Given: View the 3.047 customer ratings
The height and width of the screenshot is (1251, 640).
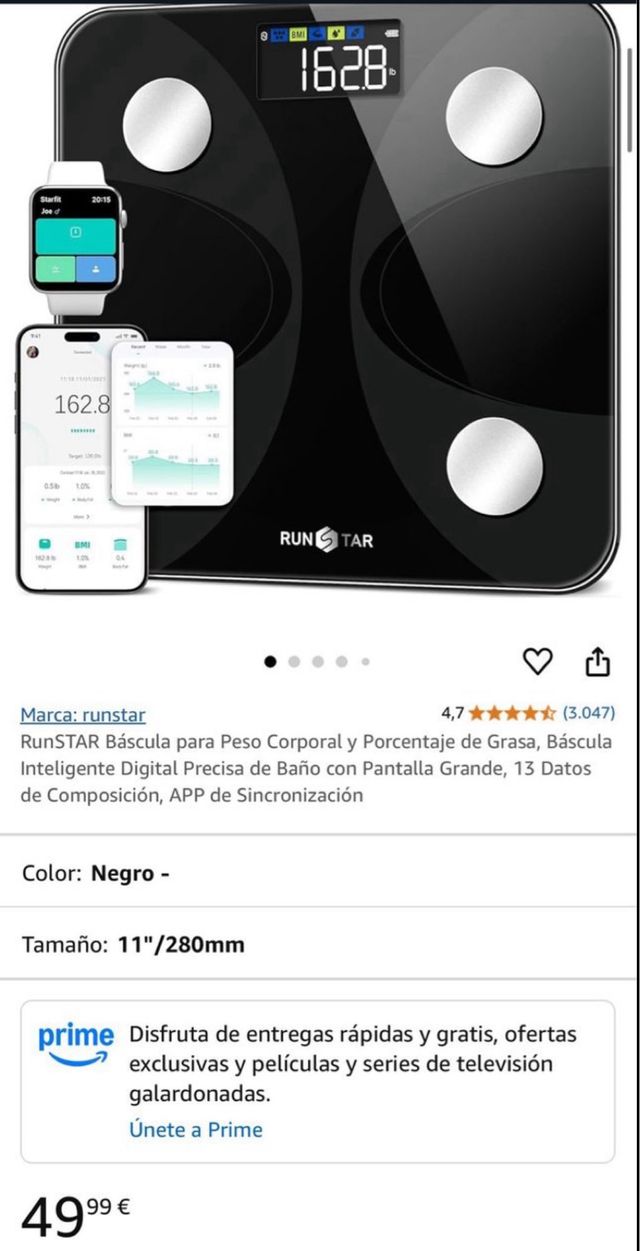Looking at the screenshot, I should [x=588, y=713].
